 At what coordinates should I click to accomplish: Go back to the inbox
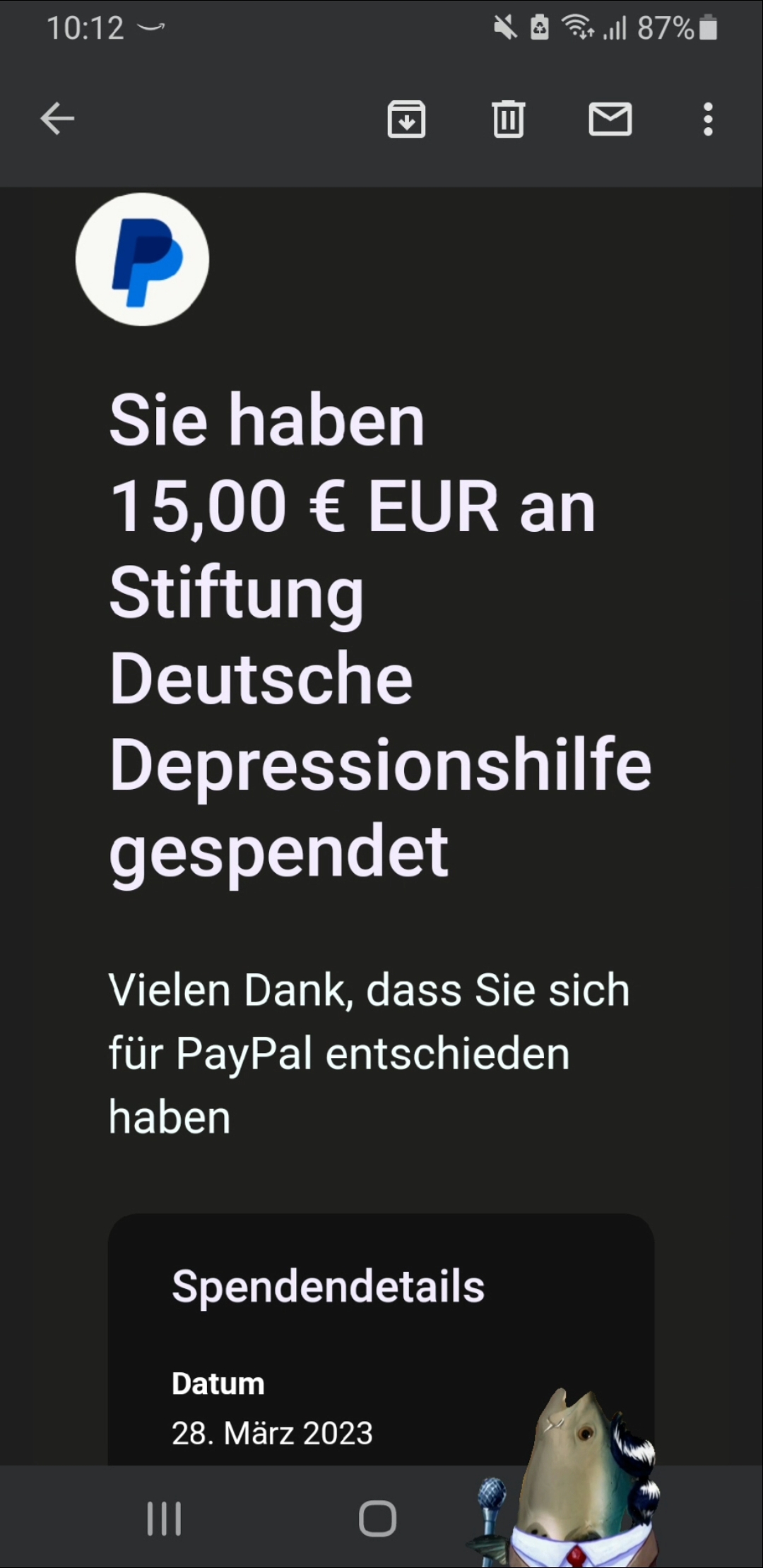pyautogui.click(x=57, y=118)
